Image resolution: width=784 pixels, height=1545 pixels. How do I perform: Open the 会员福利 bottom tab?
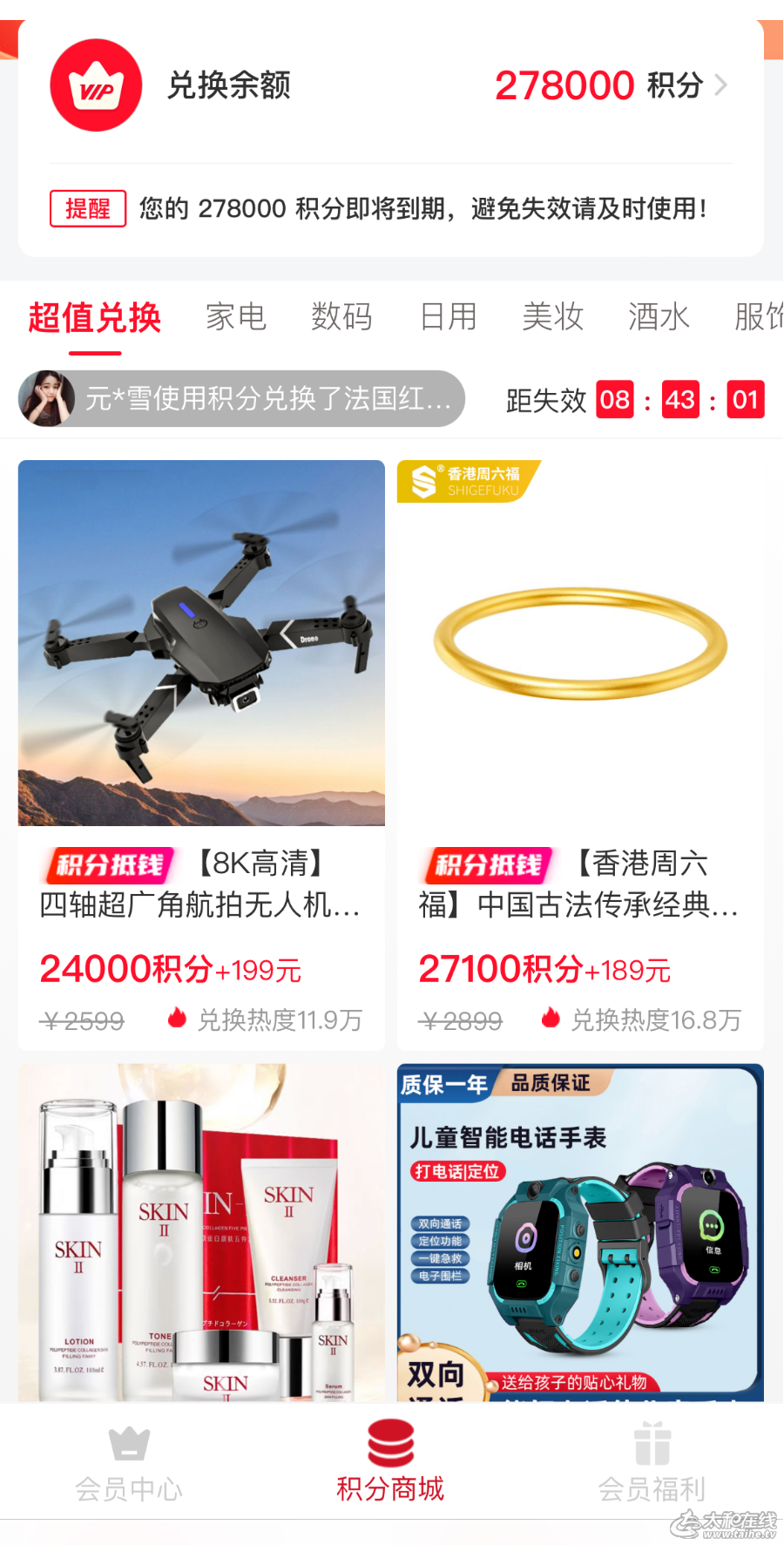pyautogui.click(x=652, y=1464)
